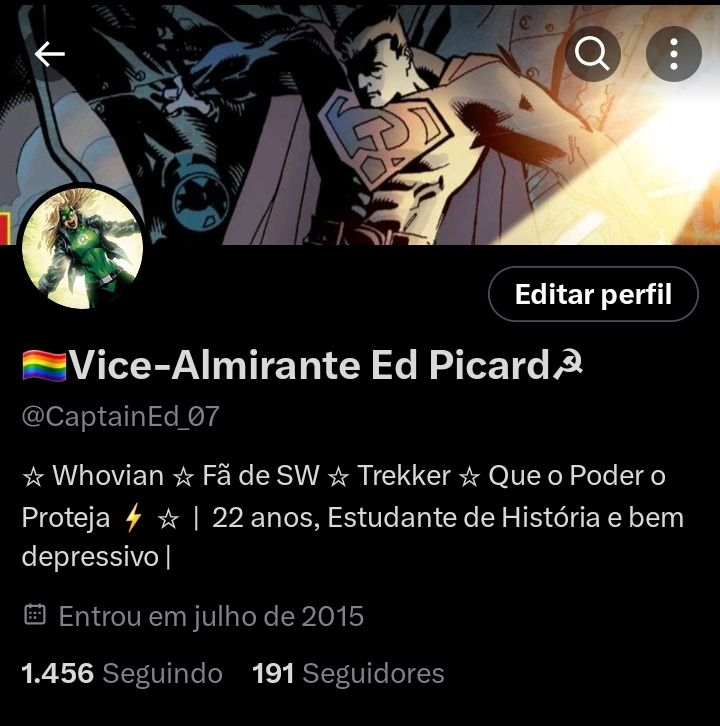Open the 1.456 Seguindo list
Screen dimensions: 720x726
(x=122, y=673)
